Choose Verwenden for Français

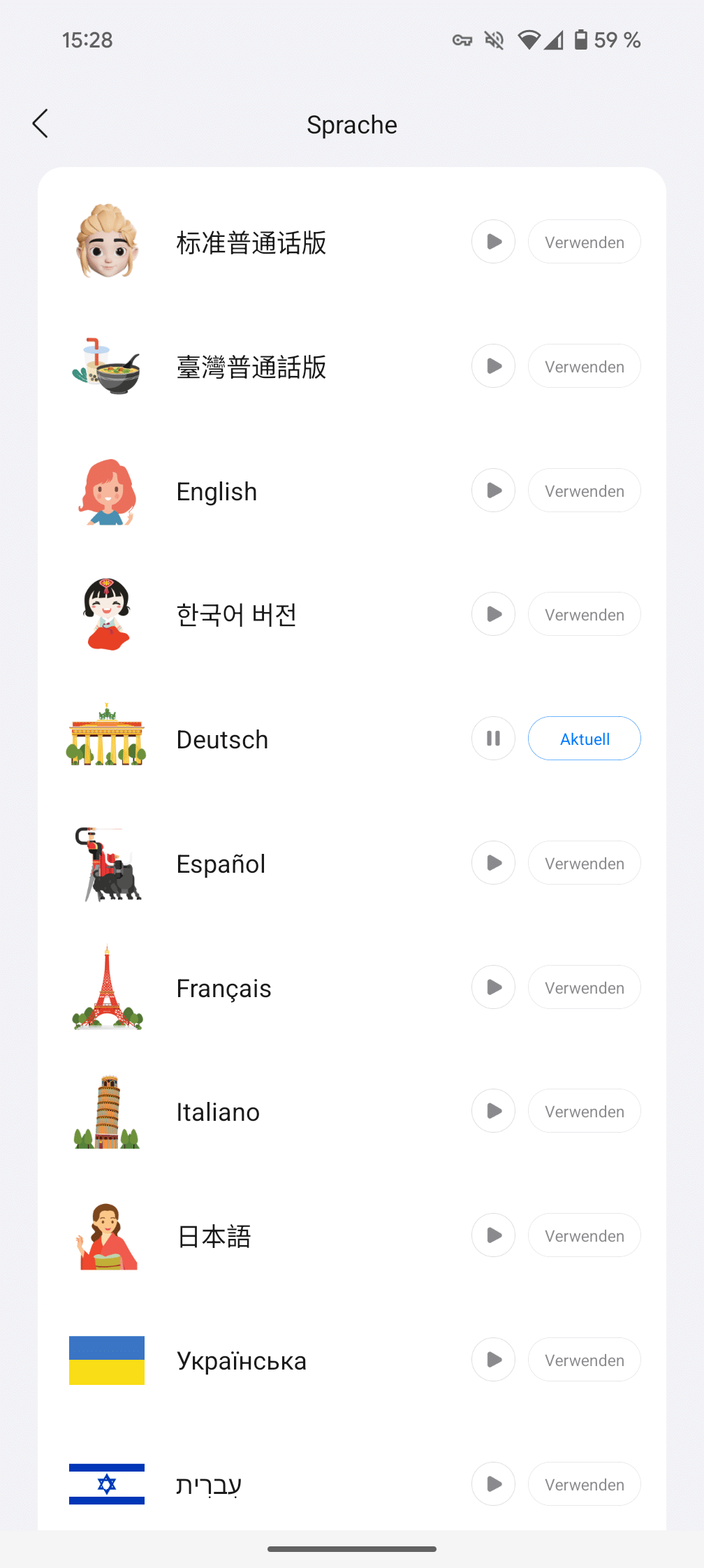[x=584, y=987]
